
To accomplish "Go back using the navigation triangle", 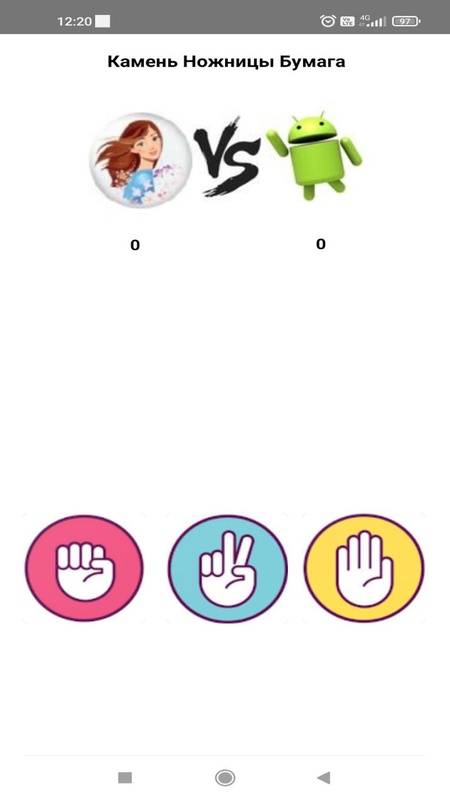I will point(323,778).
